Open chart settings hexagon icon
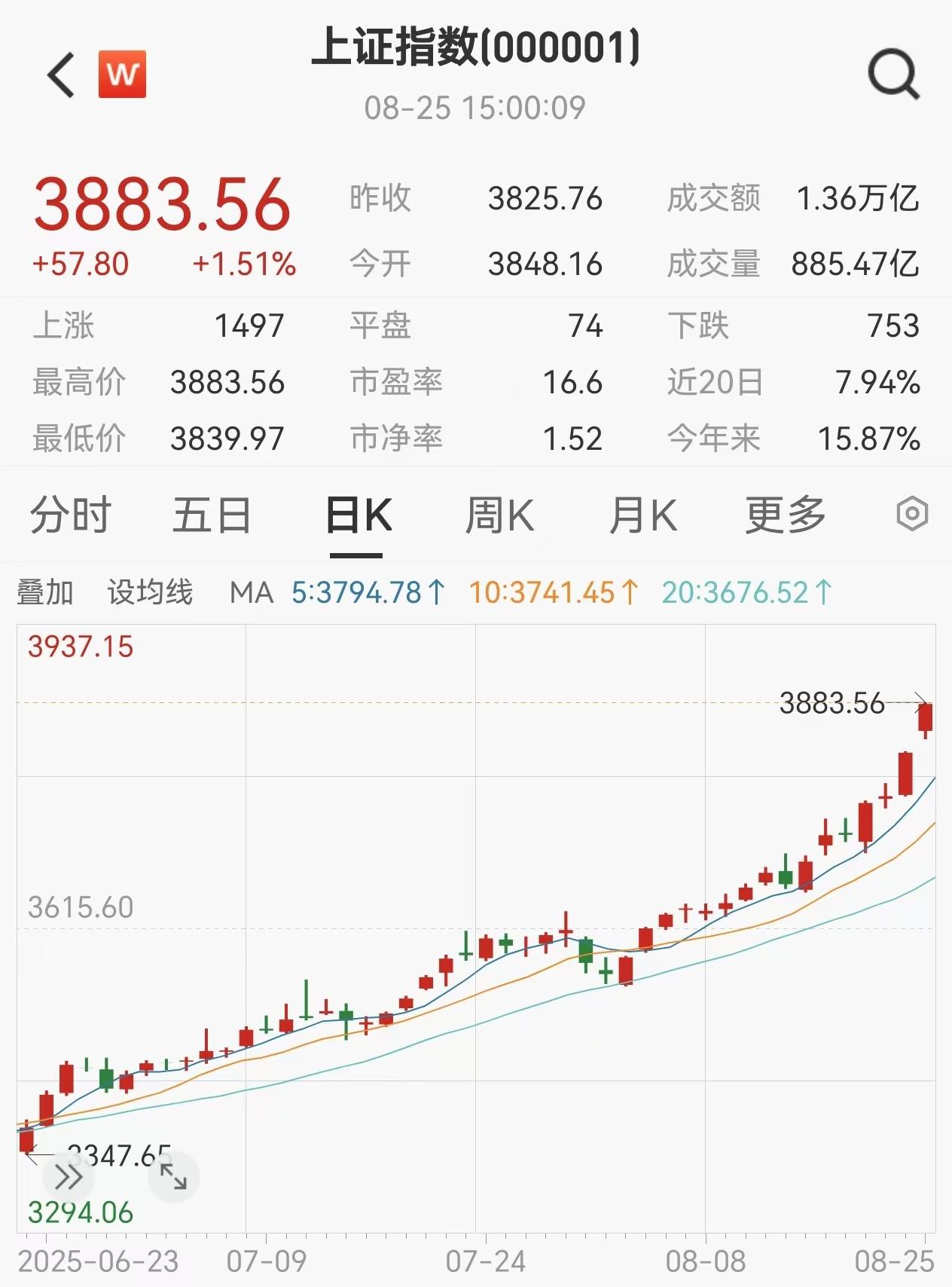952x1287 pixels. (912, 515)
